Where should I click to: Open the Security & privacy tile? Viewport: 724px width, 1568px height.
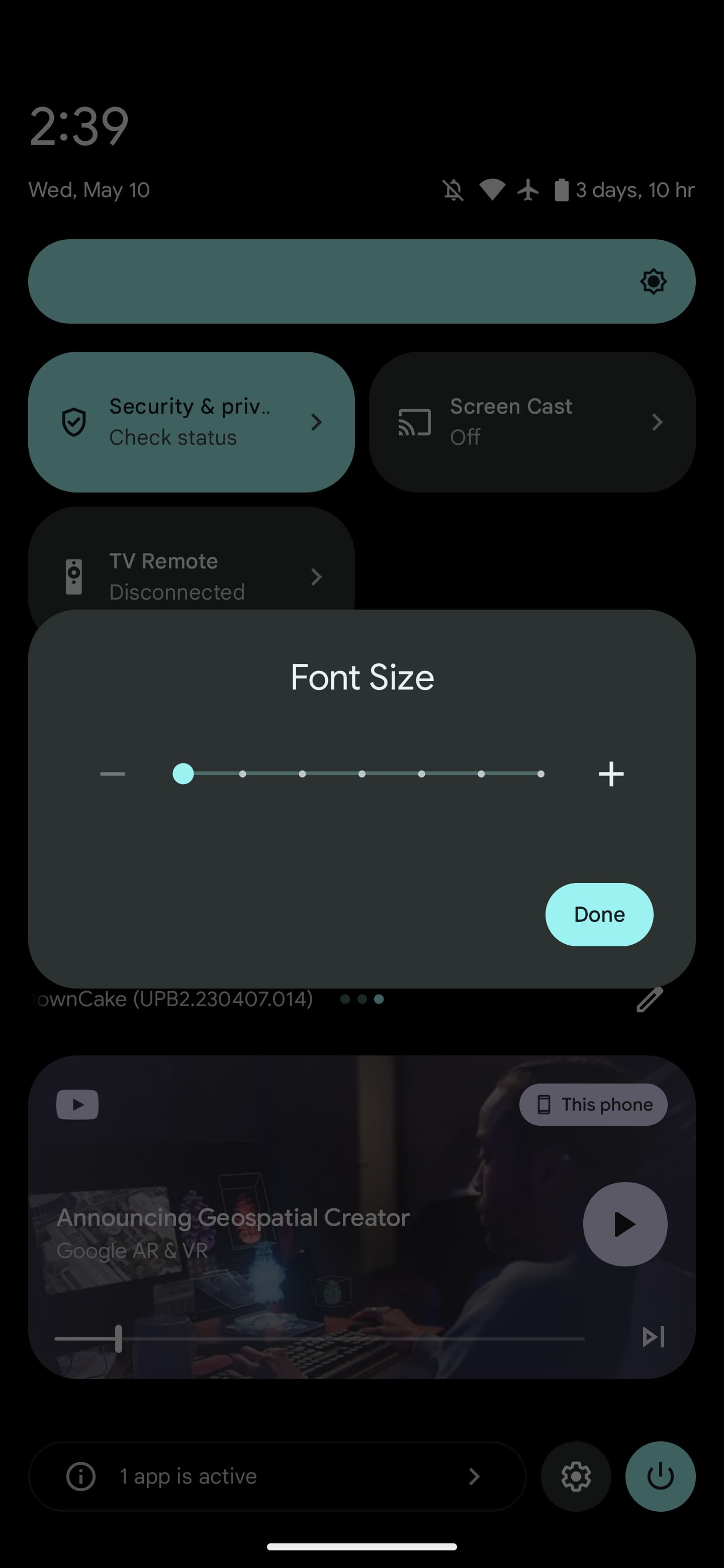tap(191, 422)
